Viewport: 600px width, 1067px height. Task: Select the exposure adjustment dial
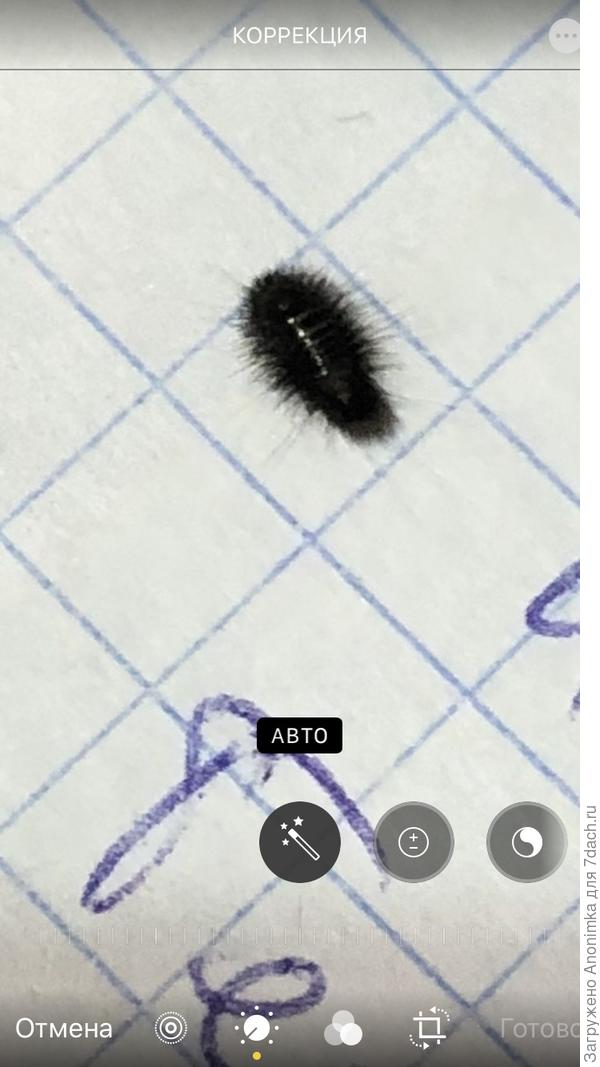(414, 842)
